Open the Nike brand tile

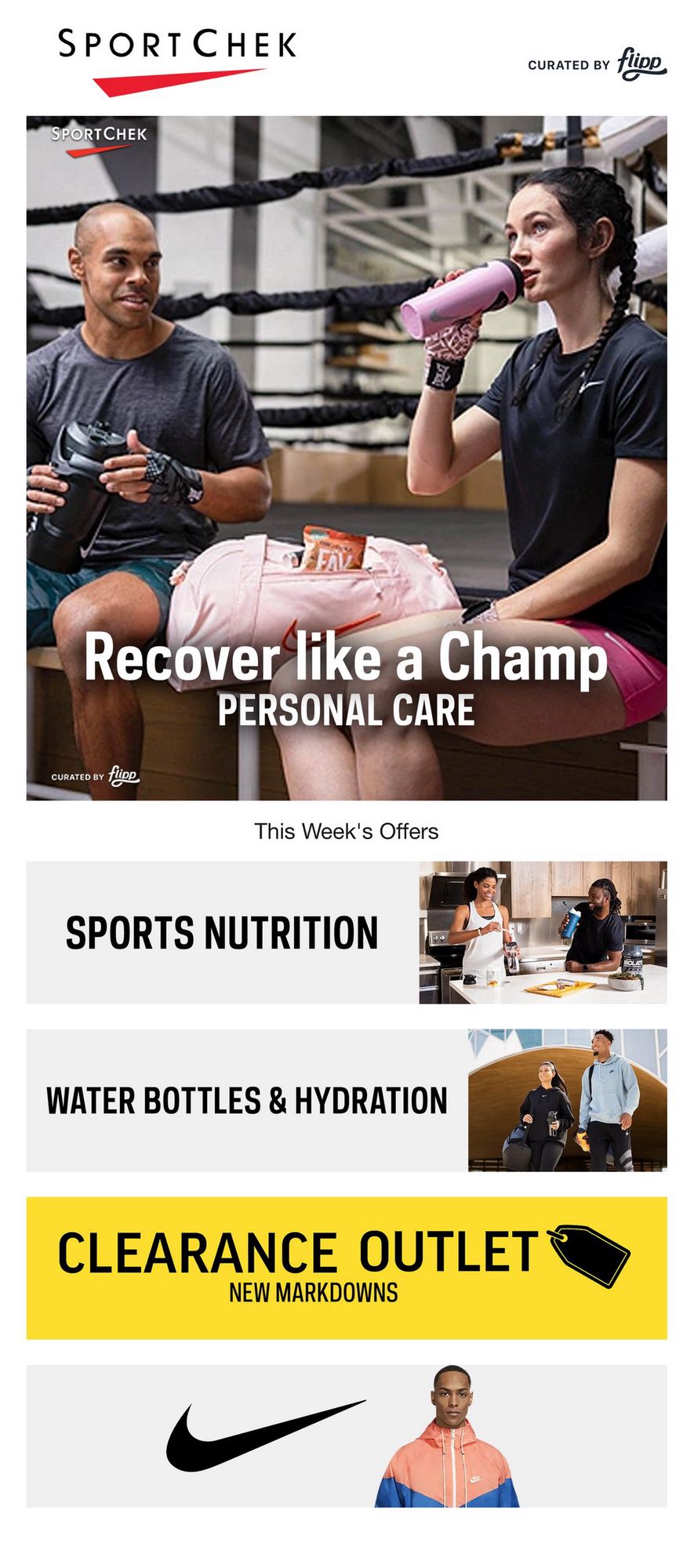pyautogui.click(x=347, y=1436)
